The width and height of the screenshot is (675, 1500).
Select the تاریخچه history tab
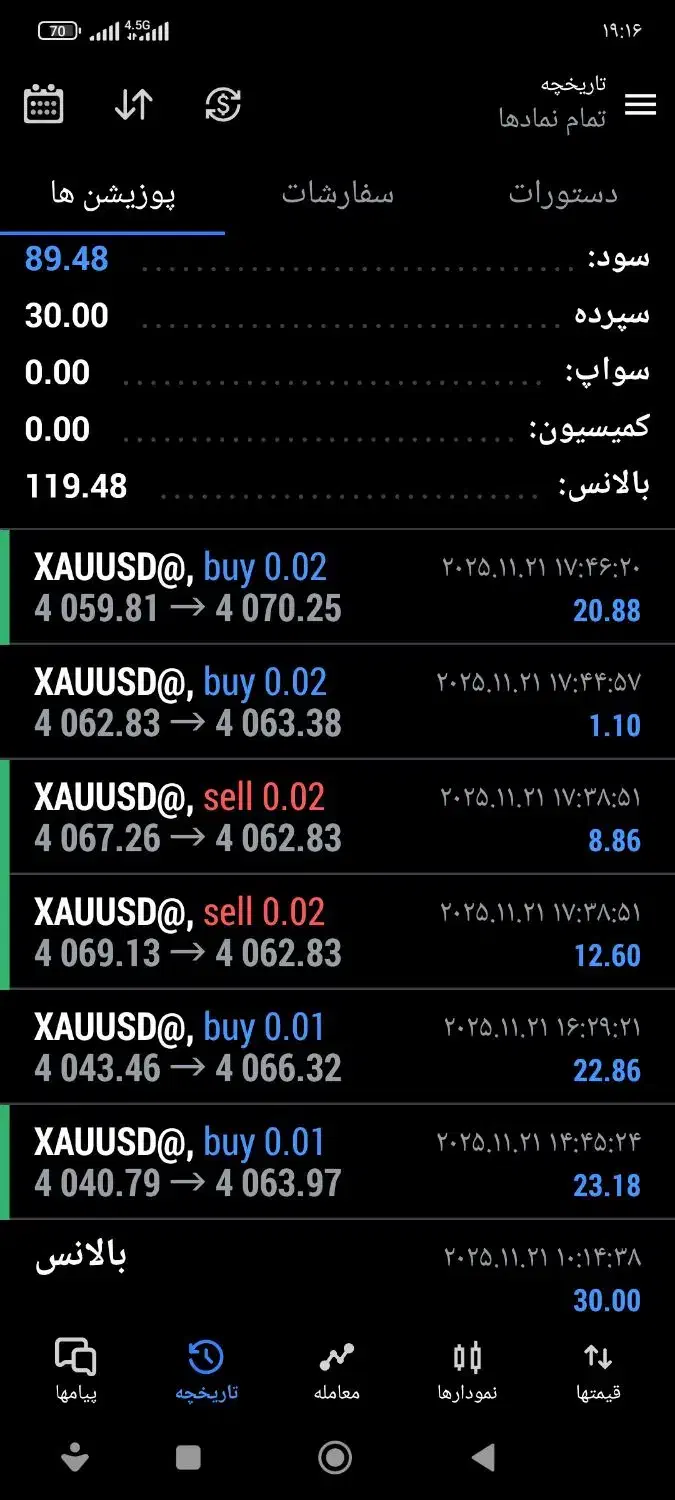click(x=206, y=1370)
